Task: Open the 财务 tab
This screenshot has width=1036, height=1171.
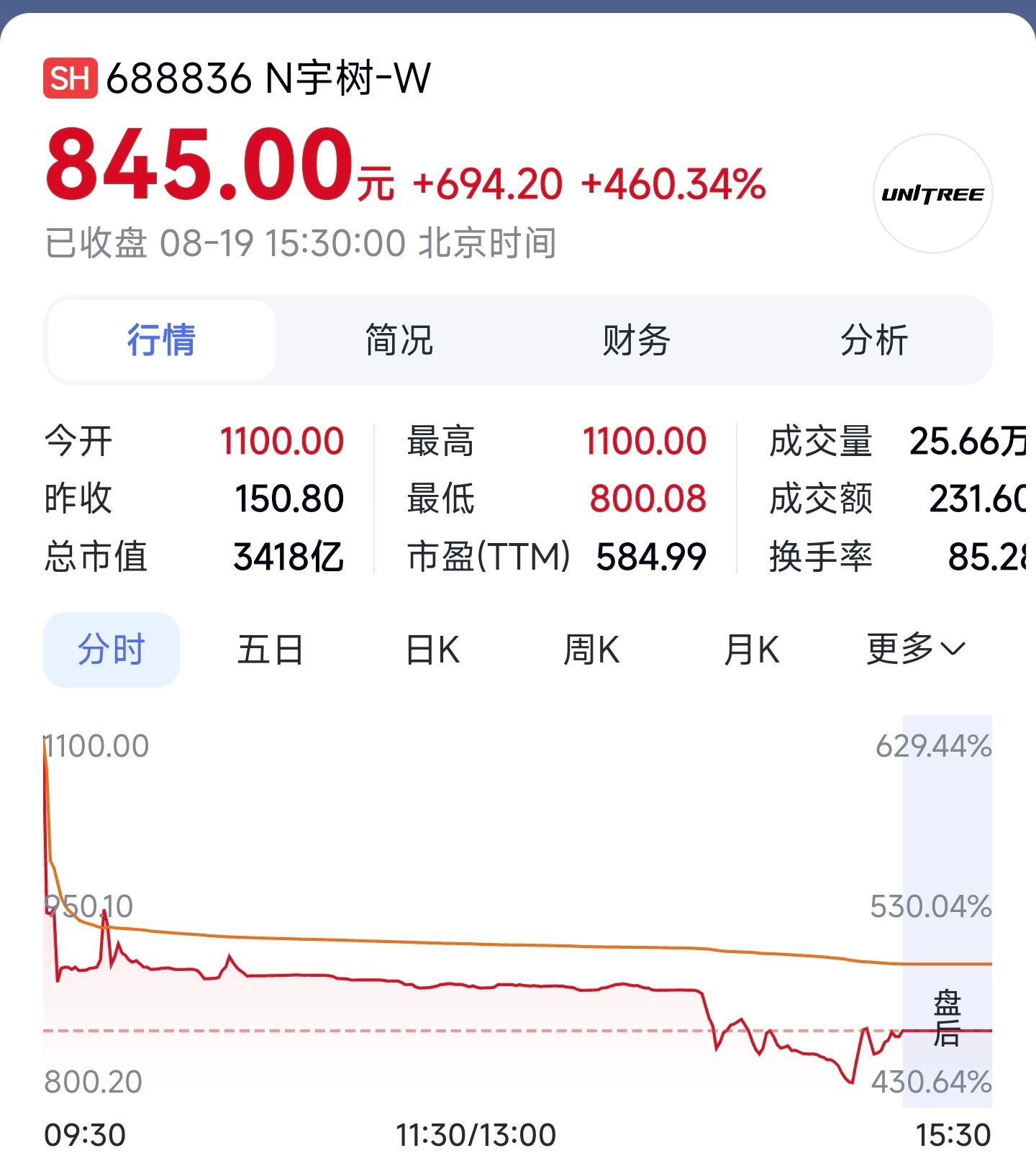Action: point(636,340)
